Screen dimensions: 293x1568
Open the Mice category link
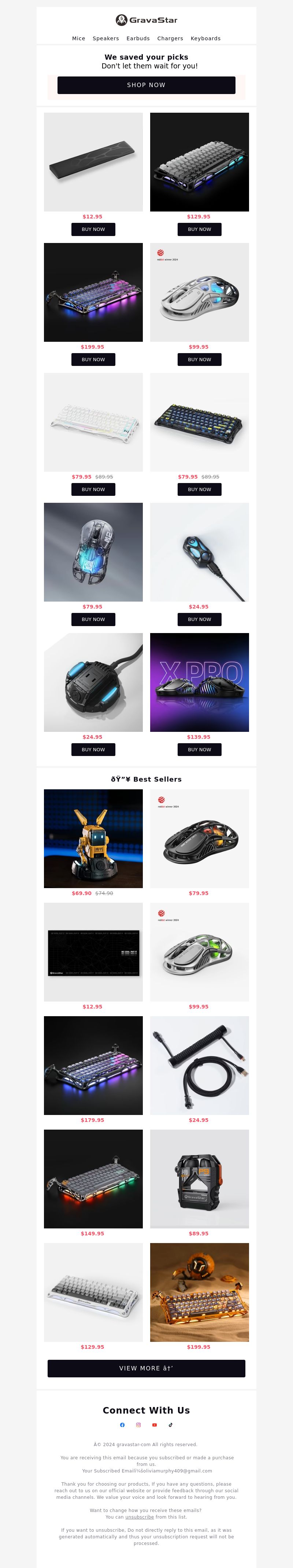[79, 38]
